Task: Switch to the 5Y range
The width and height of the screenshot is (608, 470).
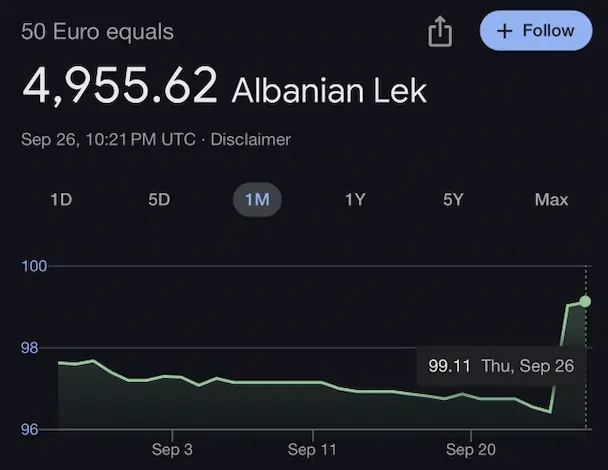Action: 453,200
